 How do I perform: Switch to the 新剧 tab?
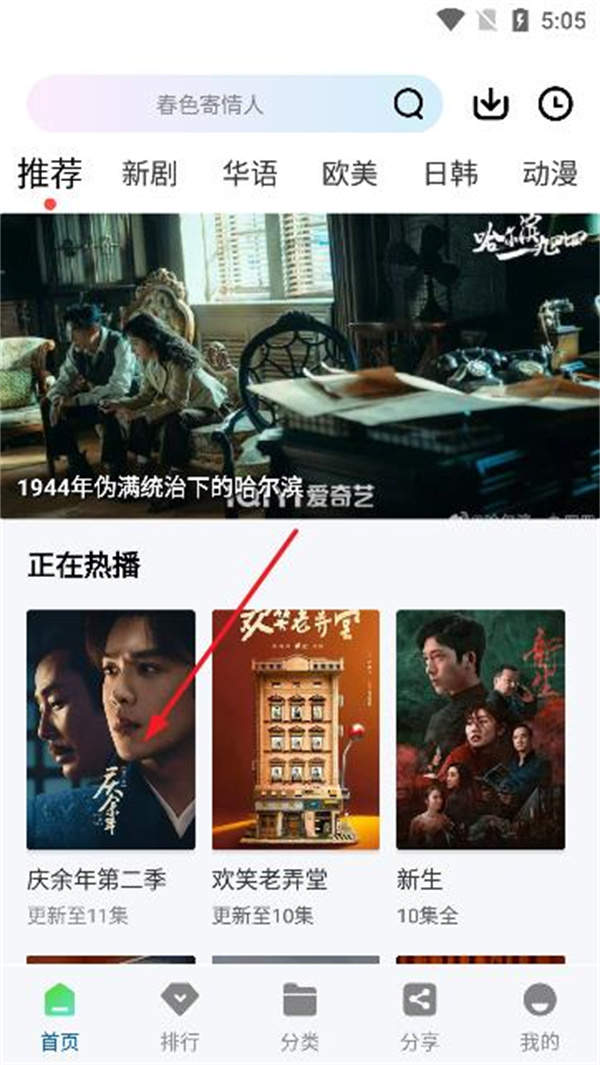tap(149, 174)
